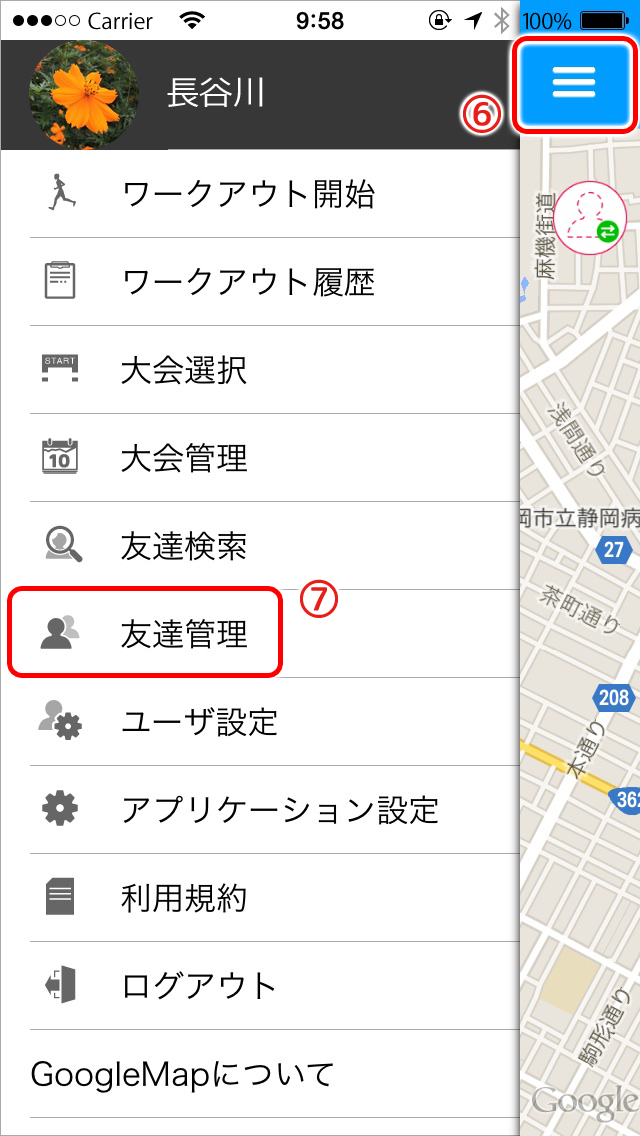Image resolution: width=640 pixels, height=1136 pixels.
Task: Tap ログアウト to sign out
Action: point(198,985)
